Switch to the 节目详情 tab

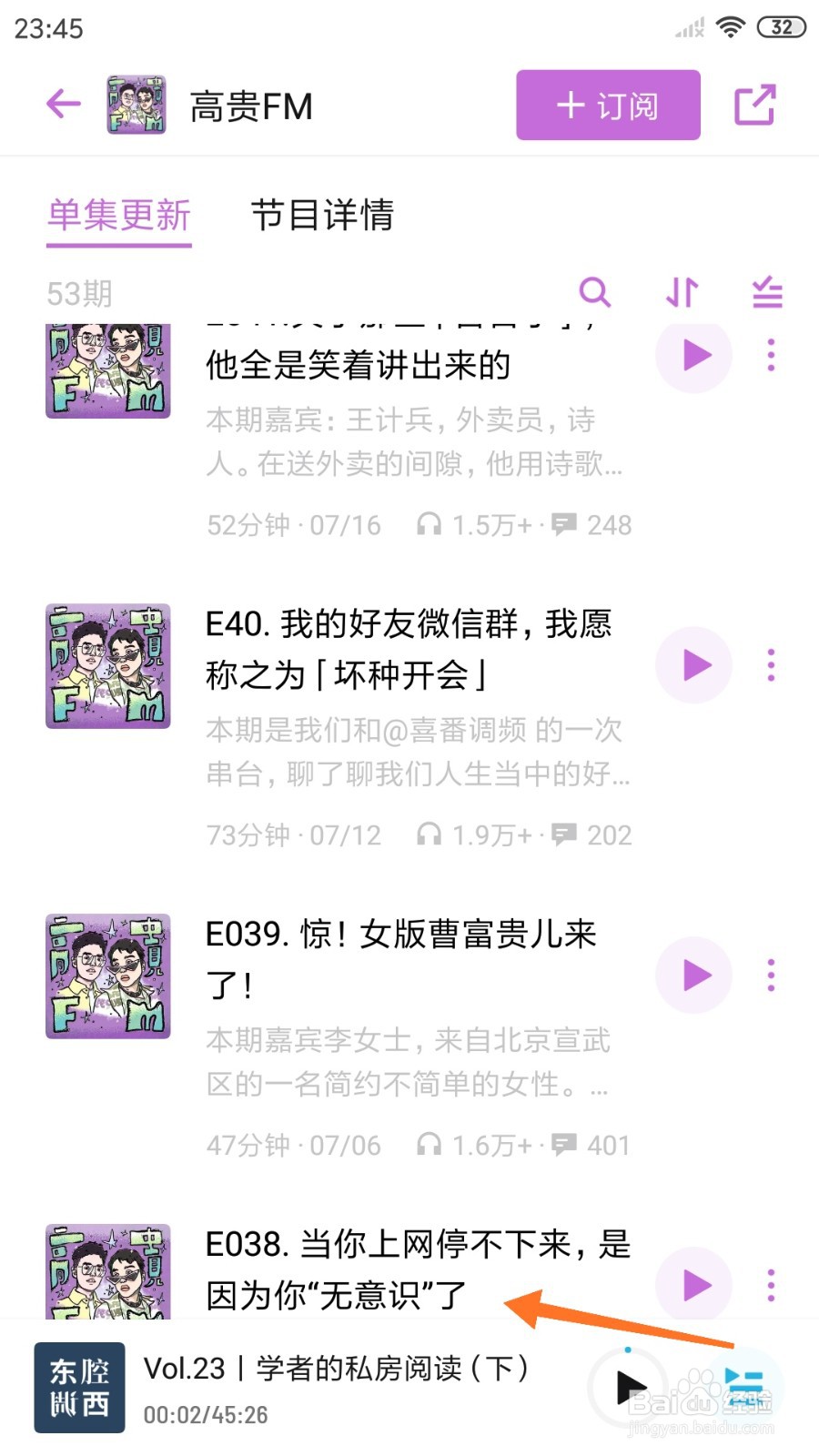[322, 216]
